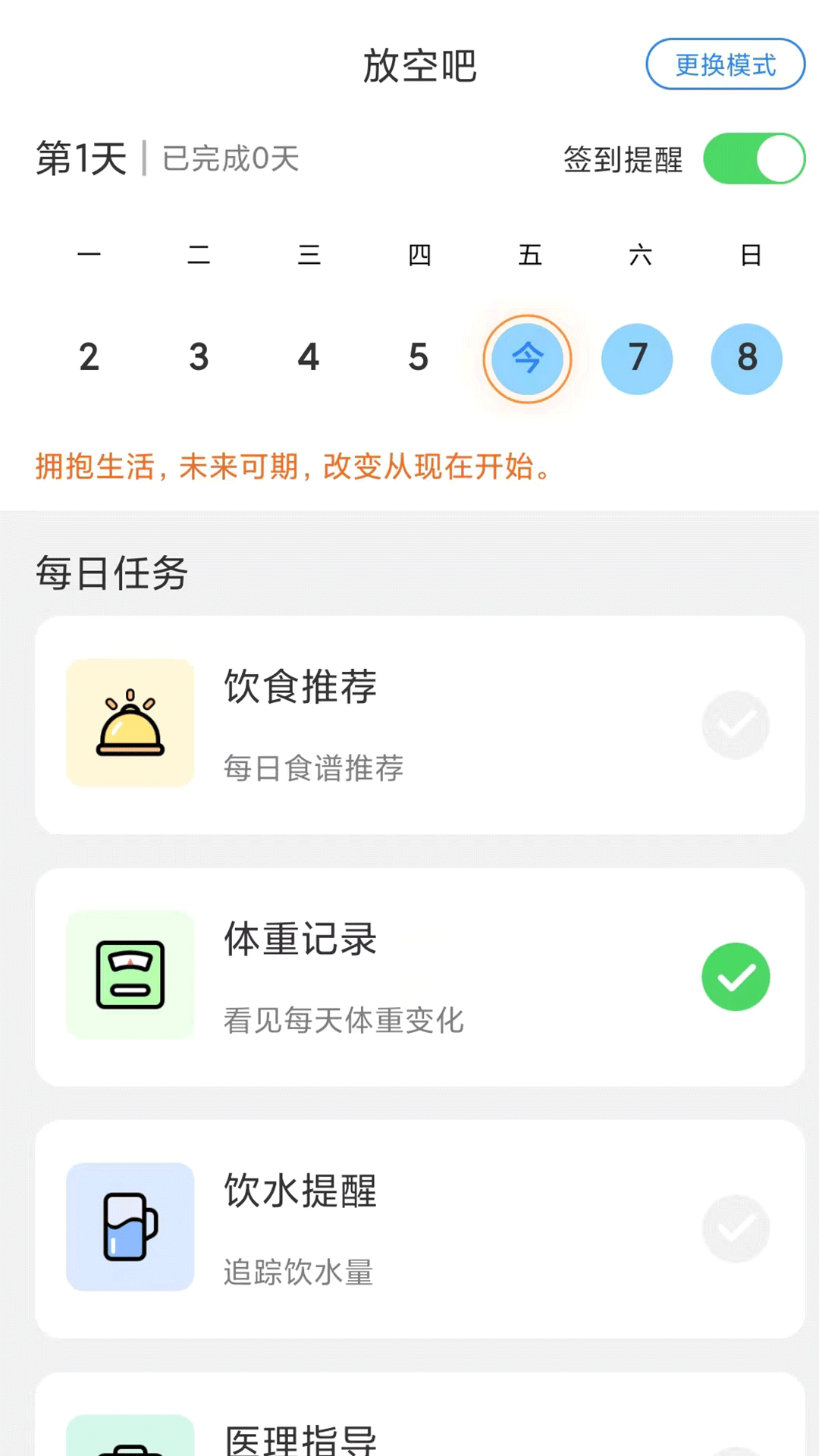Uncheck the green checkmark on 体重记录
This screenshot has width=819, height=1456.
736,977
